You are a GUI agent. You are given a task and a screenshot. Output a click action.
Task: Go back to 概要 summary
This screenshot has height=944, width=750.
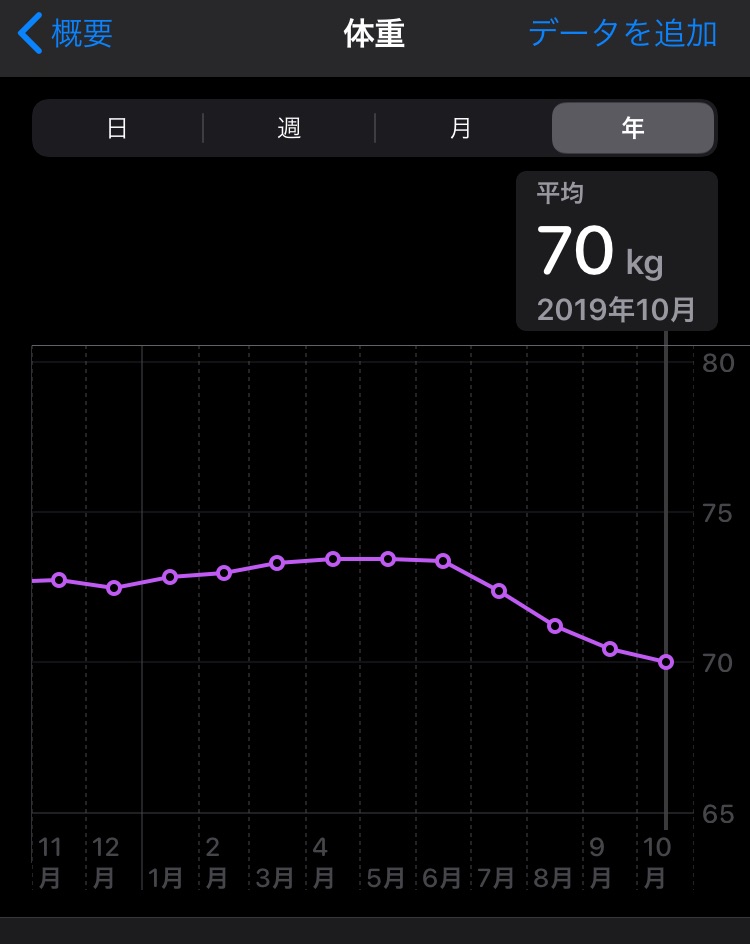[x=66, y=34]
